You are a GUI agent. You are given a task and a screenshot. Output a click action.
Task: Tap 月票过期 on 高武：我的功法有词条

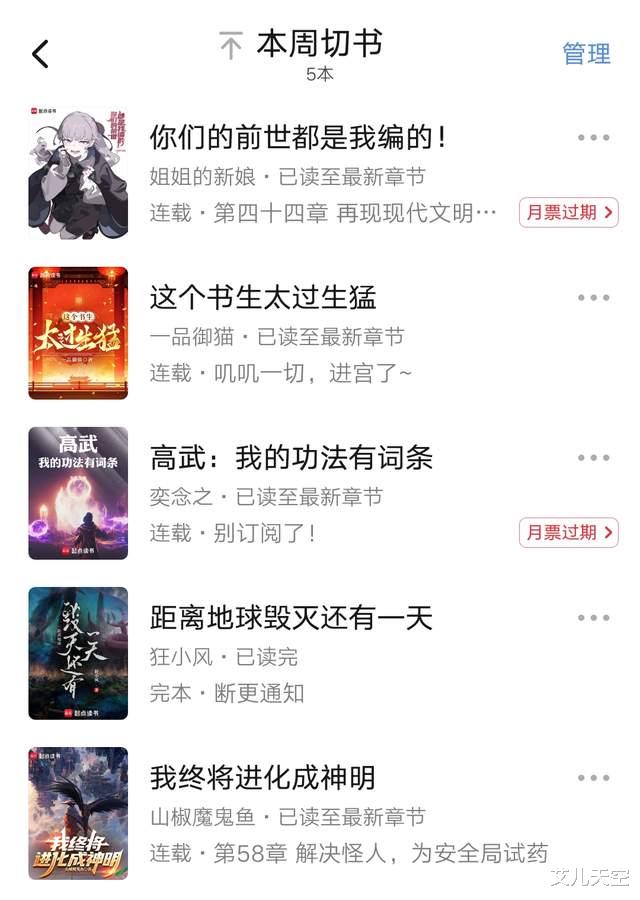(x=568, y=532)
